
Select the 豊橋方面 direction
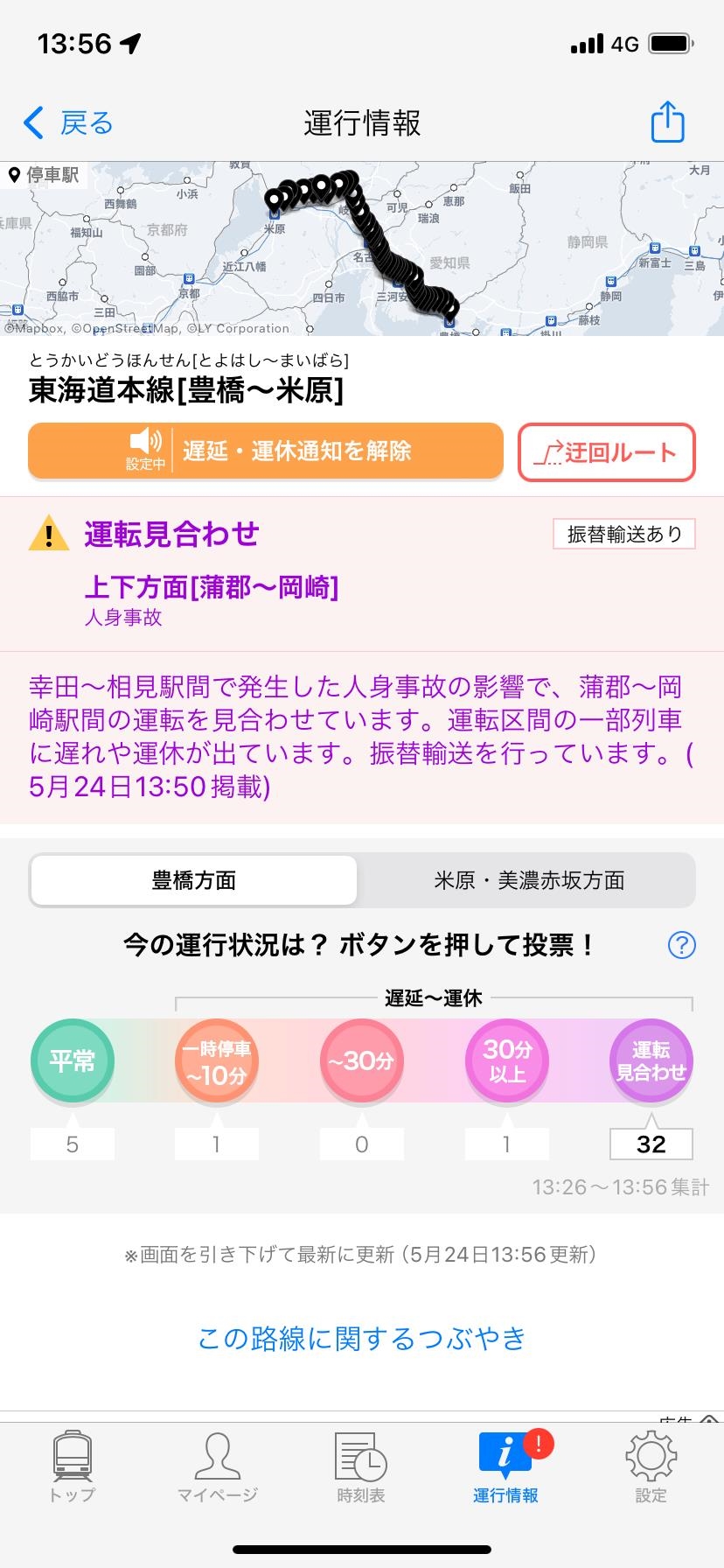(x=193, y=880)
